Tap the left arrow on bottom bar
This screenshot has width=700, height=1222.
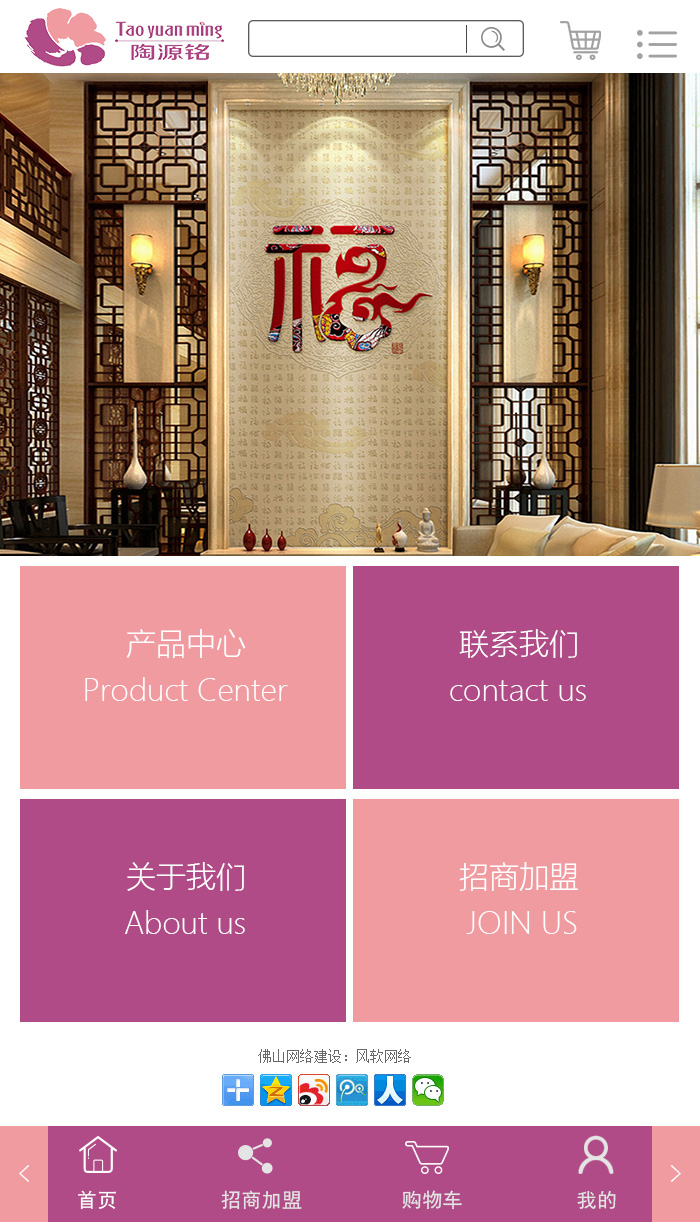24,1174
